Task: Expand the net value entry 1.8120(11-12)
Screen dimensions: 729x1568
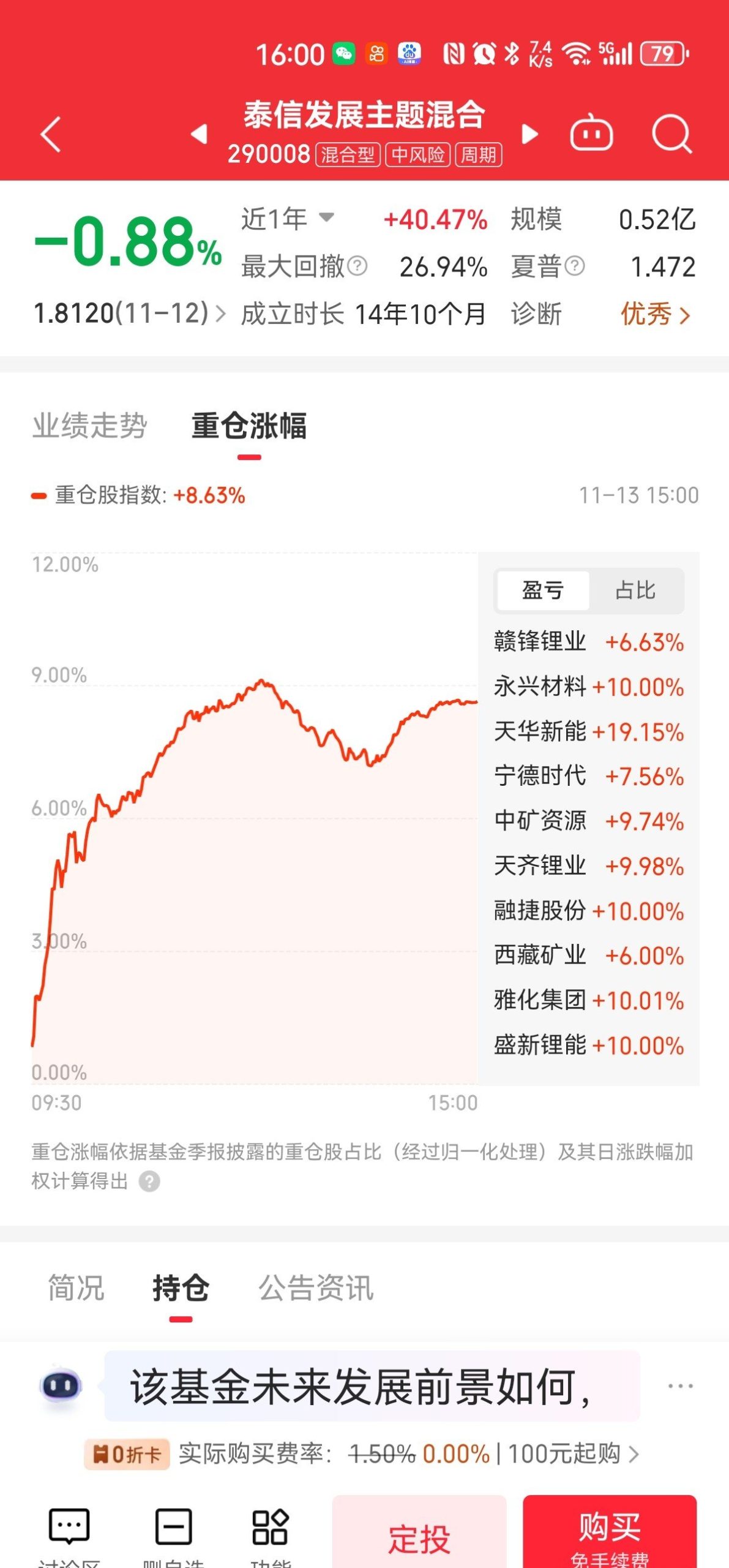Action: (122, 314)
